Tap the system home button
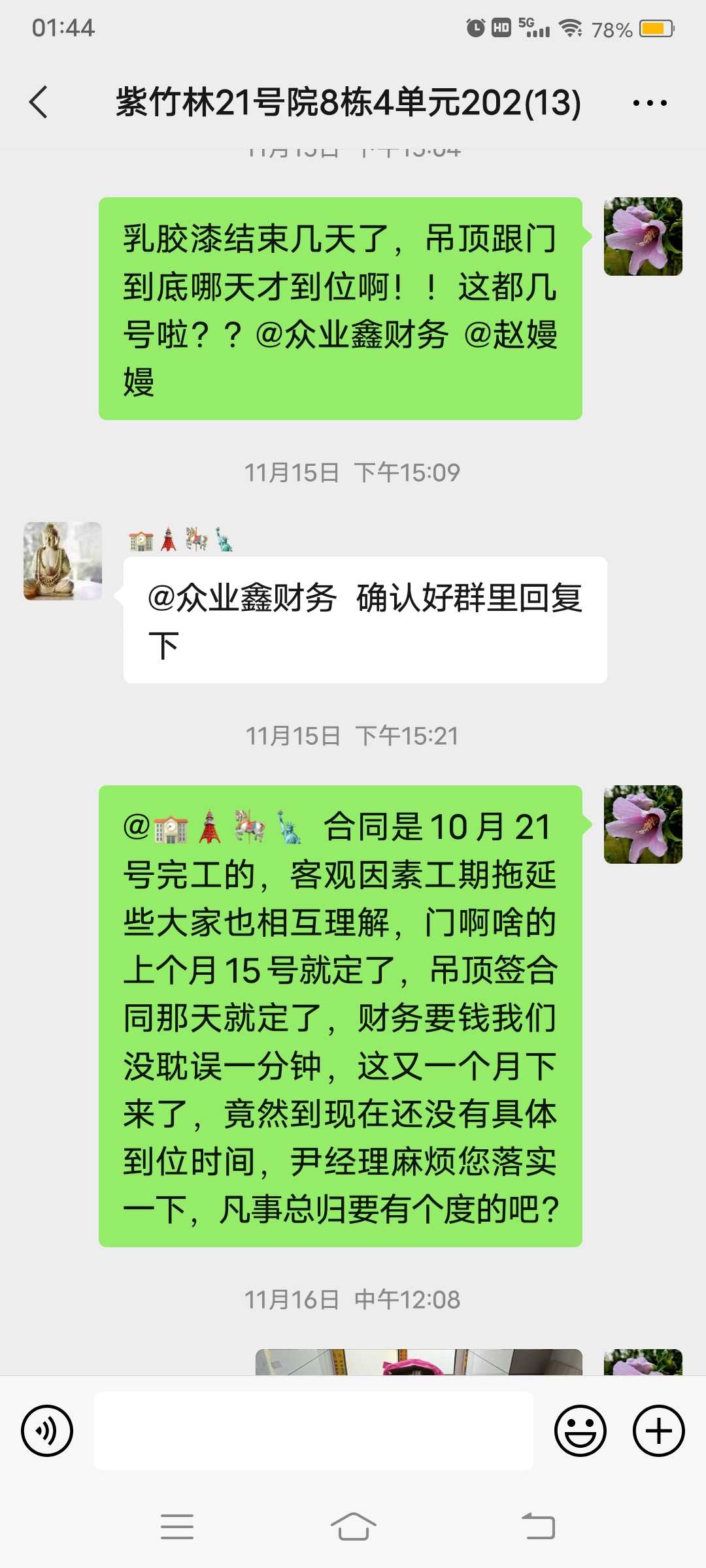 pos(353,1527)
